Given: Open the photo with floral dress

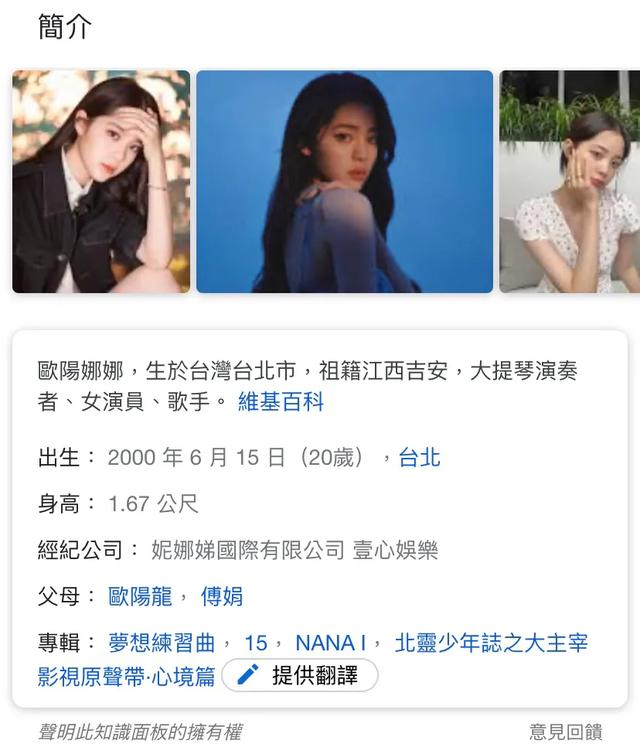Looking at the screenshot, I should (x=569, y=181).
